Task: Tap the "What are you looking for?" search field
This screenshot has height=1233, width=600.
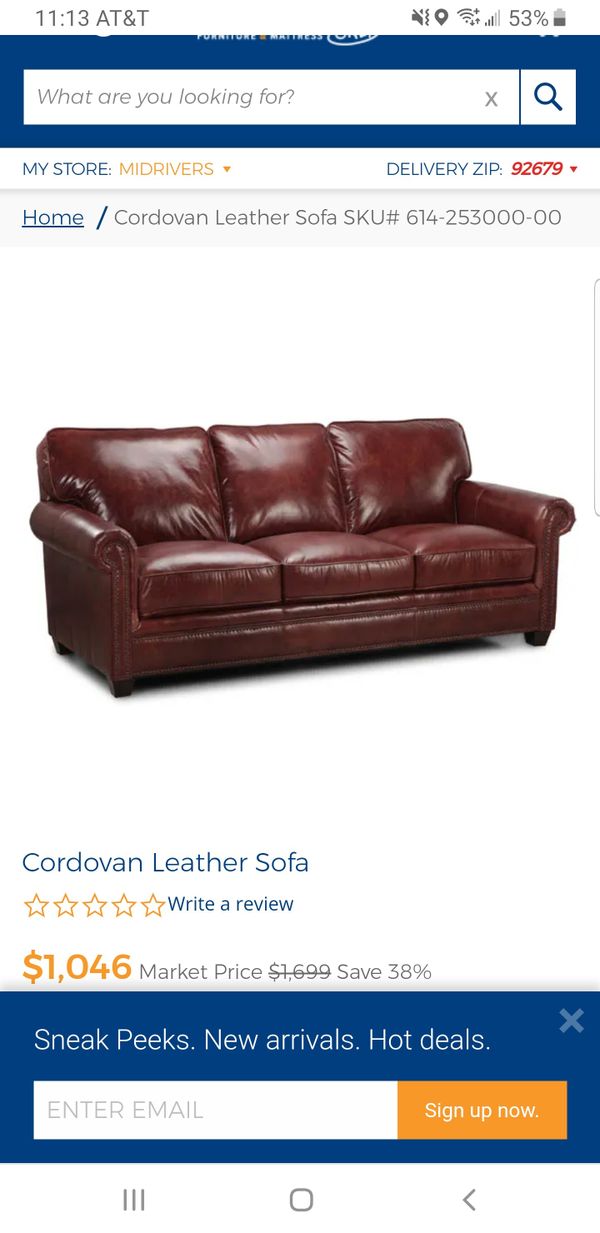Action: [250, 97]
